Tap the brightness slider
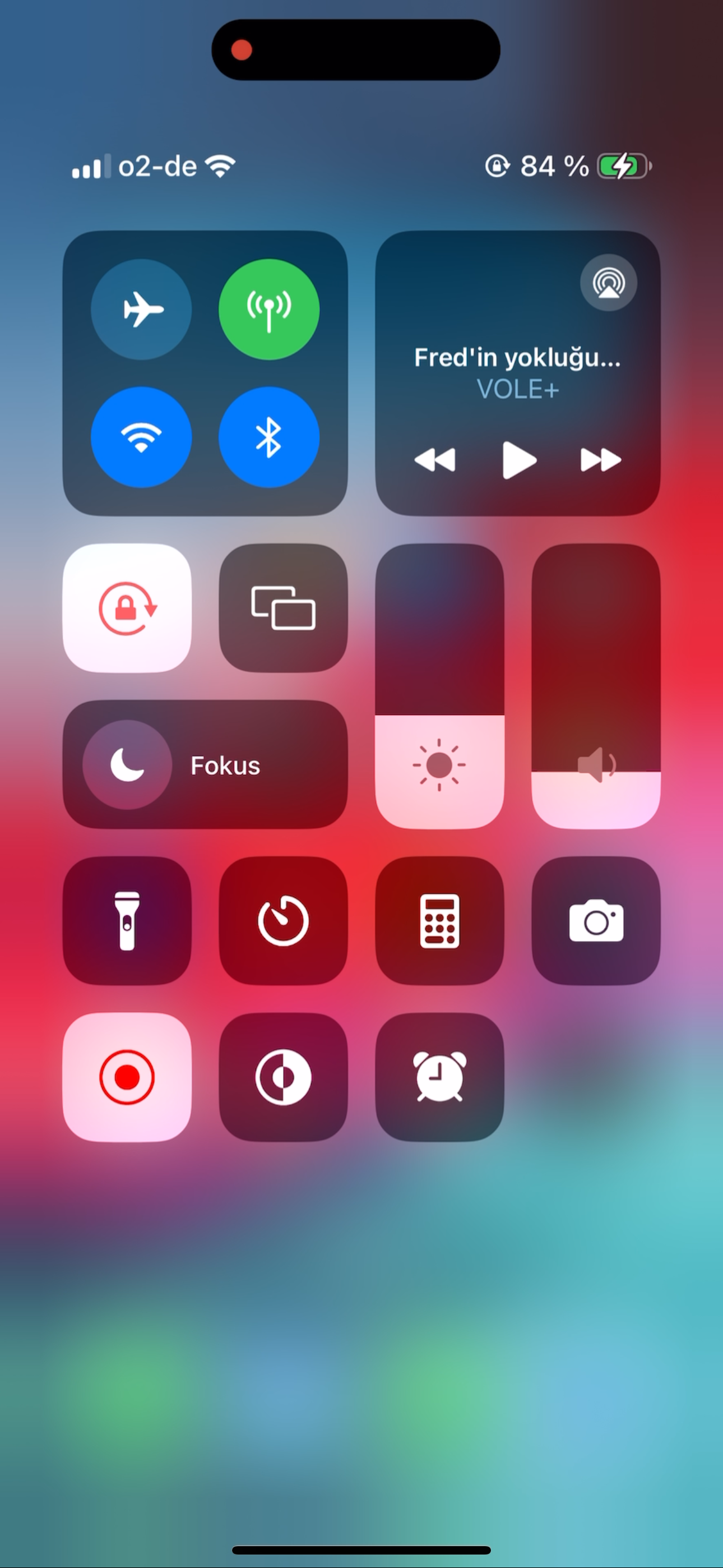 (x=439, y=686)
